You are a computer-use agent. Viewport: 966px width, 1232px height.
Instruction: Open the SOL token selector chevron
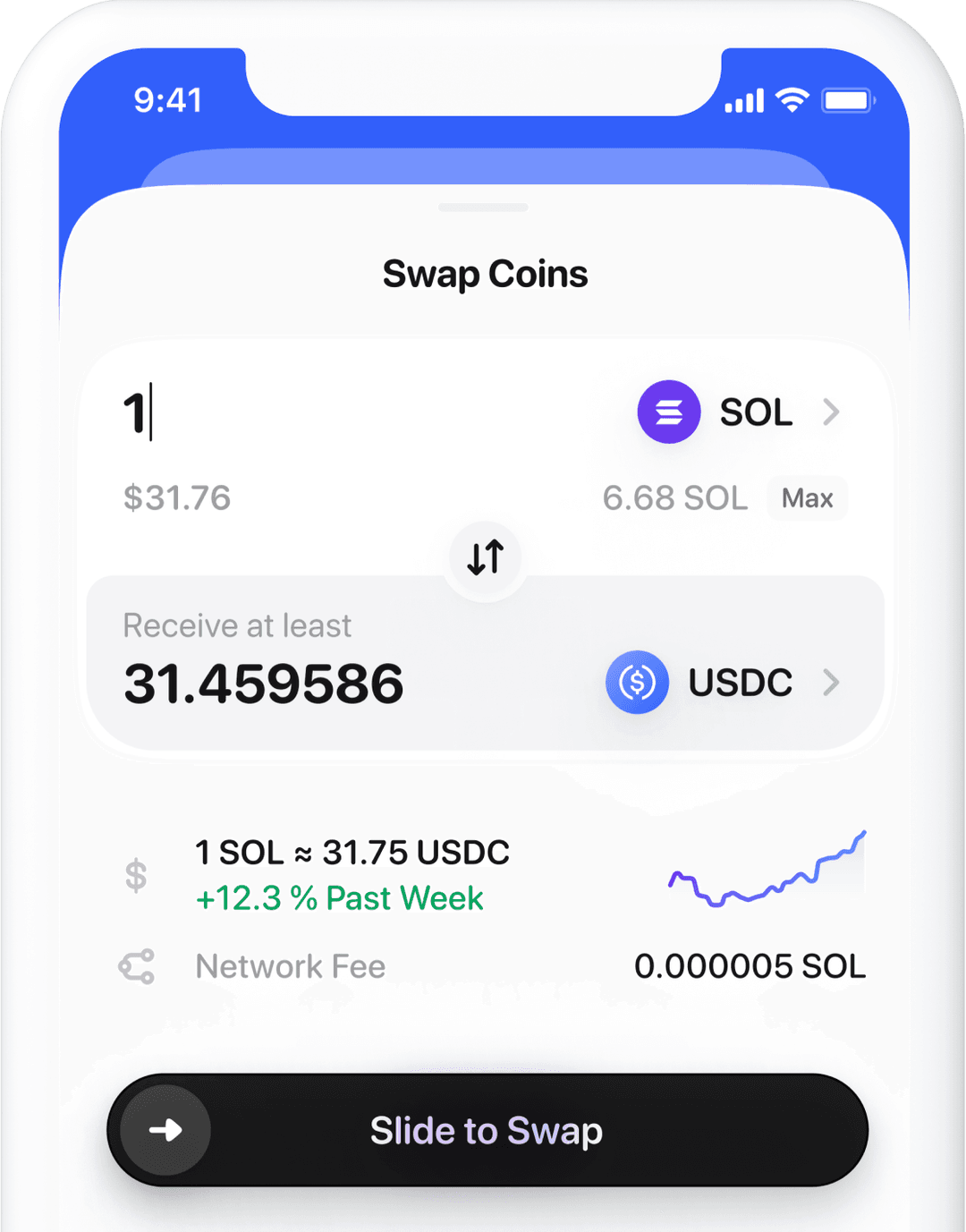point(834,412)
